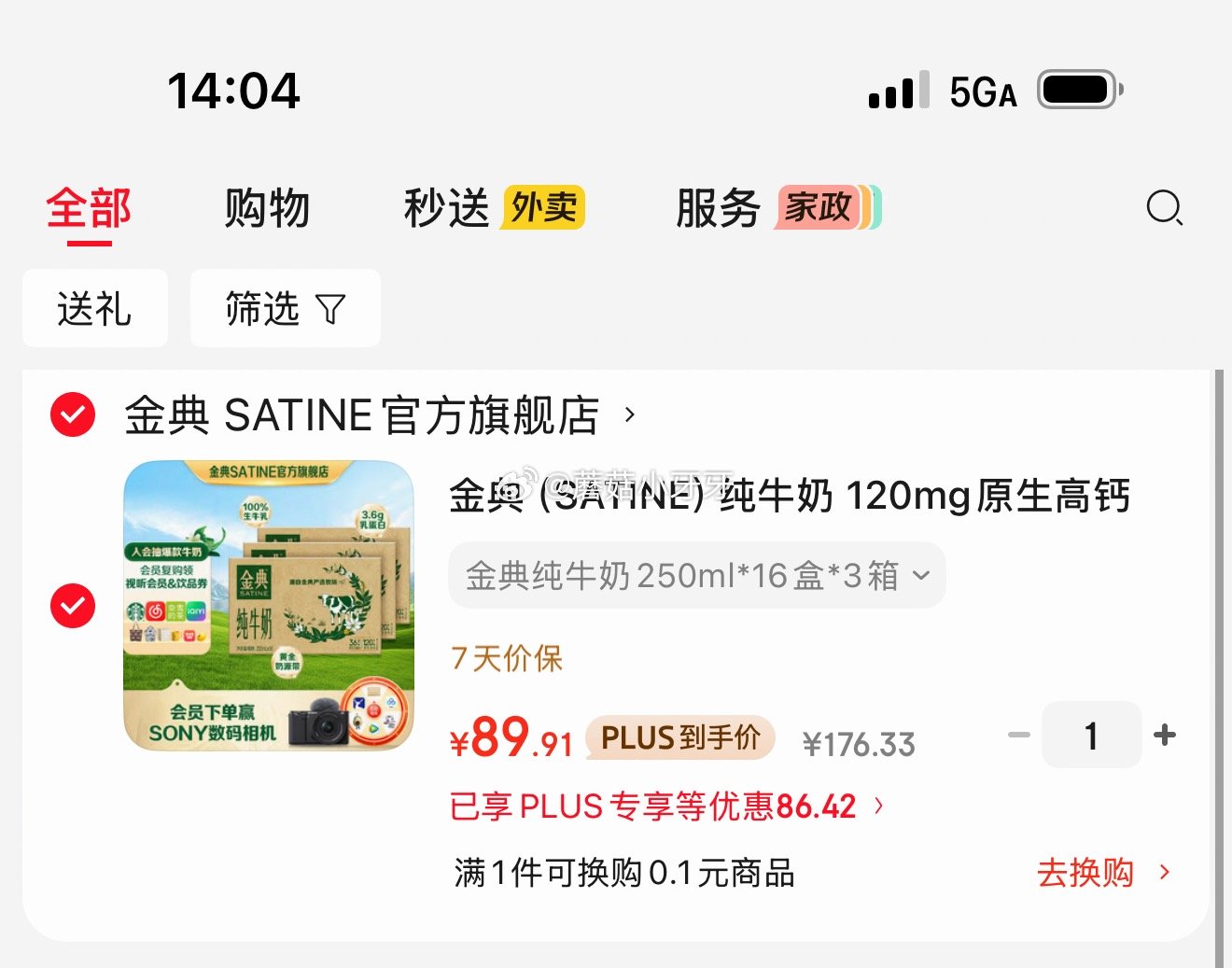Open the search magnifier icon
This screenshot has width=1232, height=968.
[x=1164, y=208]
